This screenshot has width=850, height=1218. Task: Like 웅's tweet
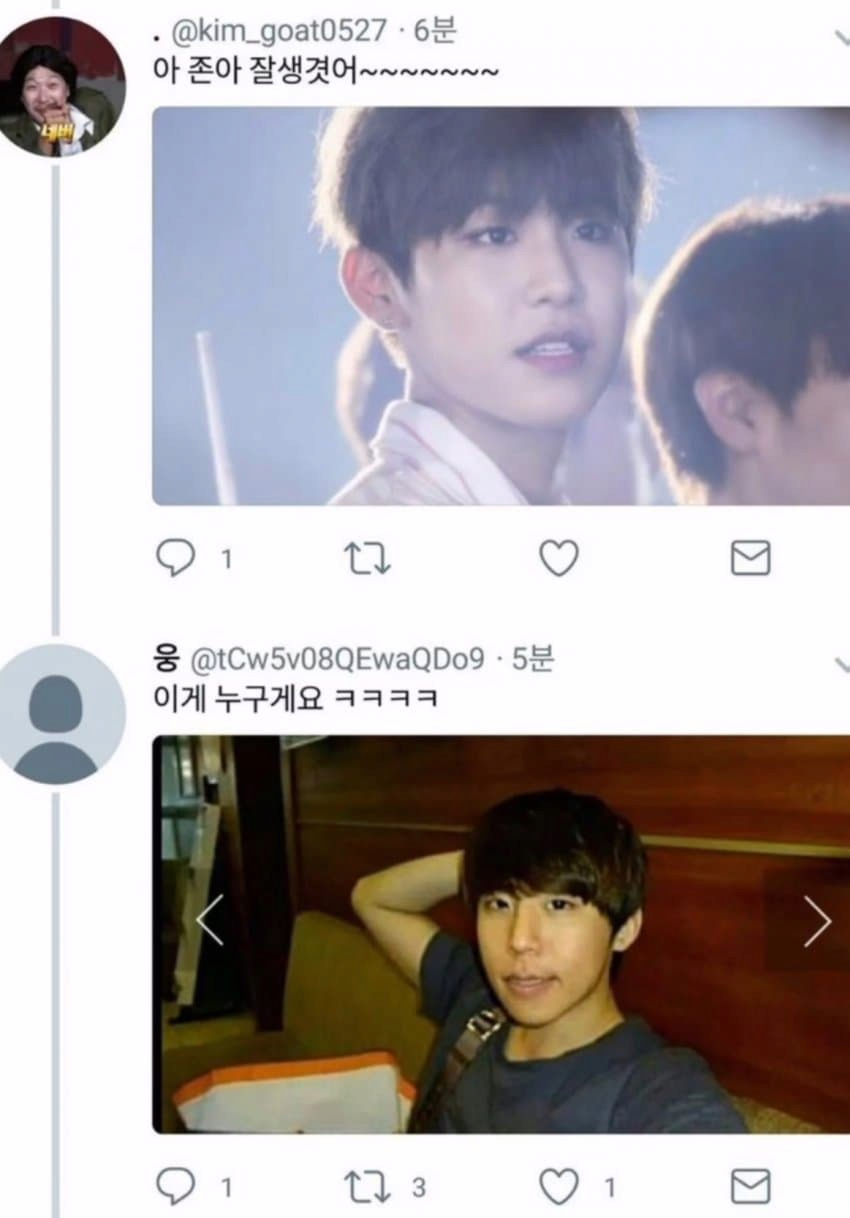coord(559,1187)
